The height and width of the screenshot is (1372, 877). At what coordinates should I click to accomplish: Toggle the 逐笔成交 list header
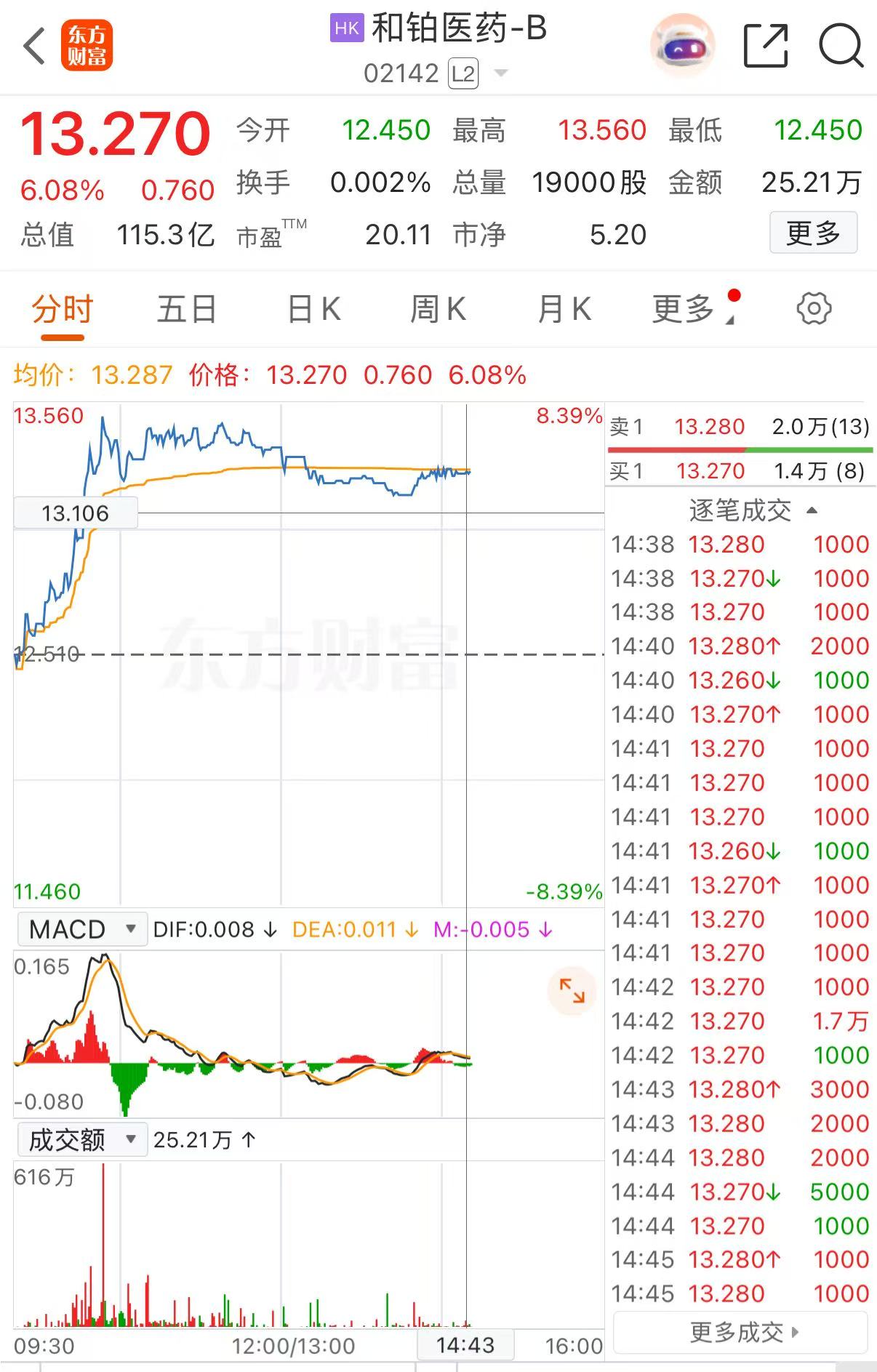(752, 510)
